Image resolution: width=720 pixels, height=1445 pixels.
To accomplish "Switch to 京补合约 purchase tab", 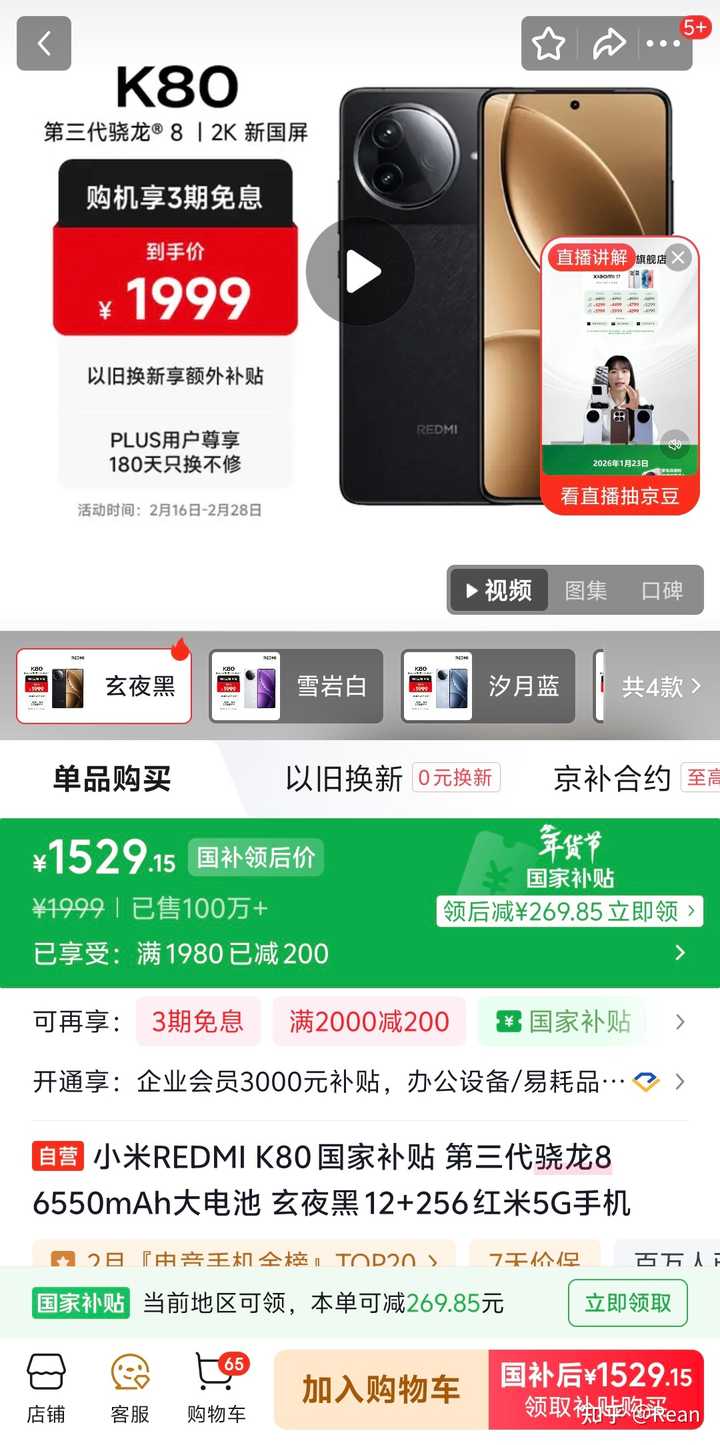I will (x=612, y=779).
